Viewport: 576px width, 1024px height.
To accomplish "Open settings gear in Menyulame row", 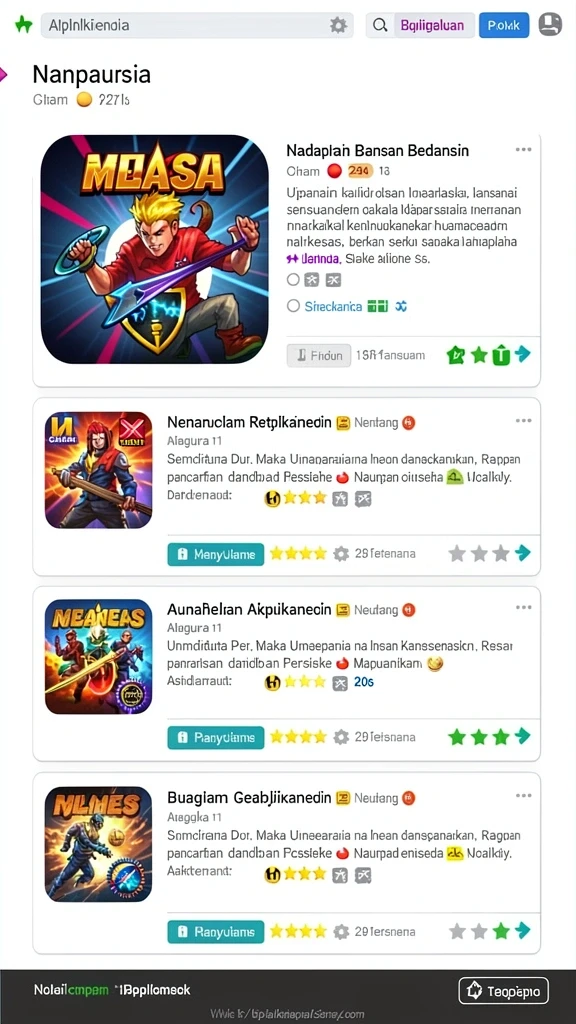I will [x=341, y=554].
